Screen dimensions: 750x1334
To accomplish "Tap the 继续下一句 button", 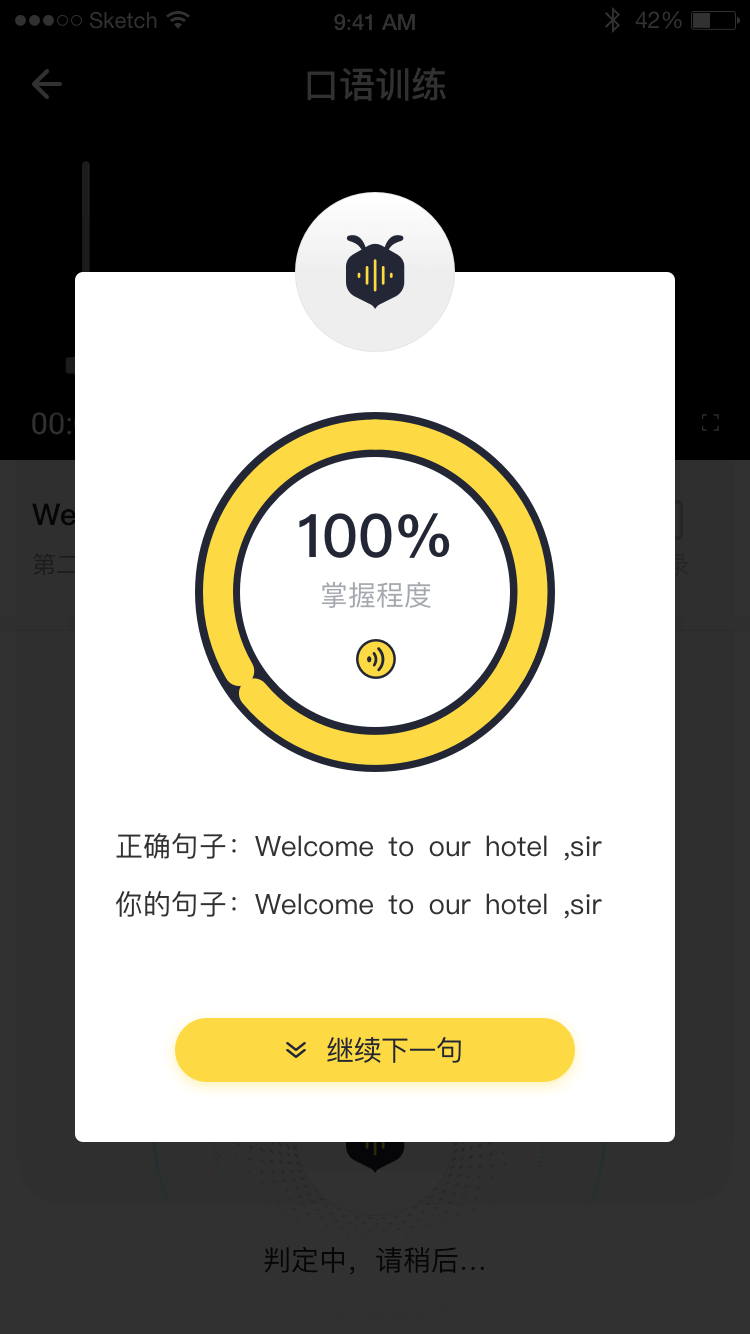I will pyautogui.click(x=375, y=1050).
